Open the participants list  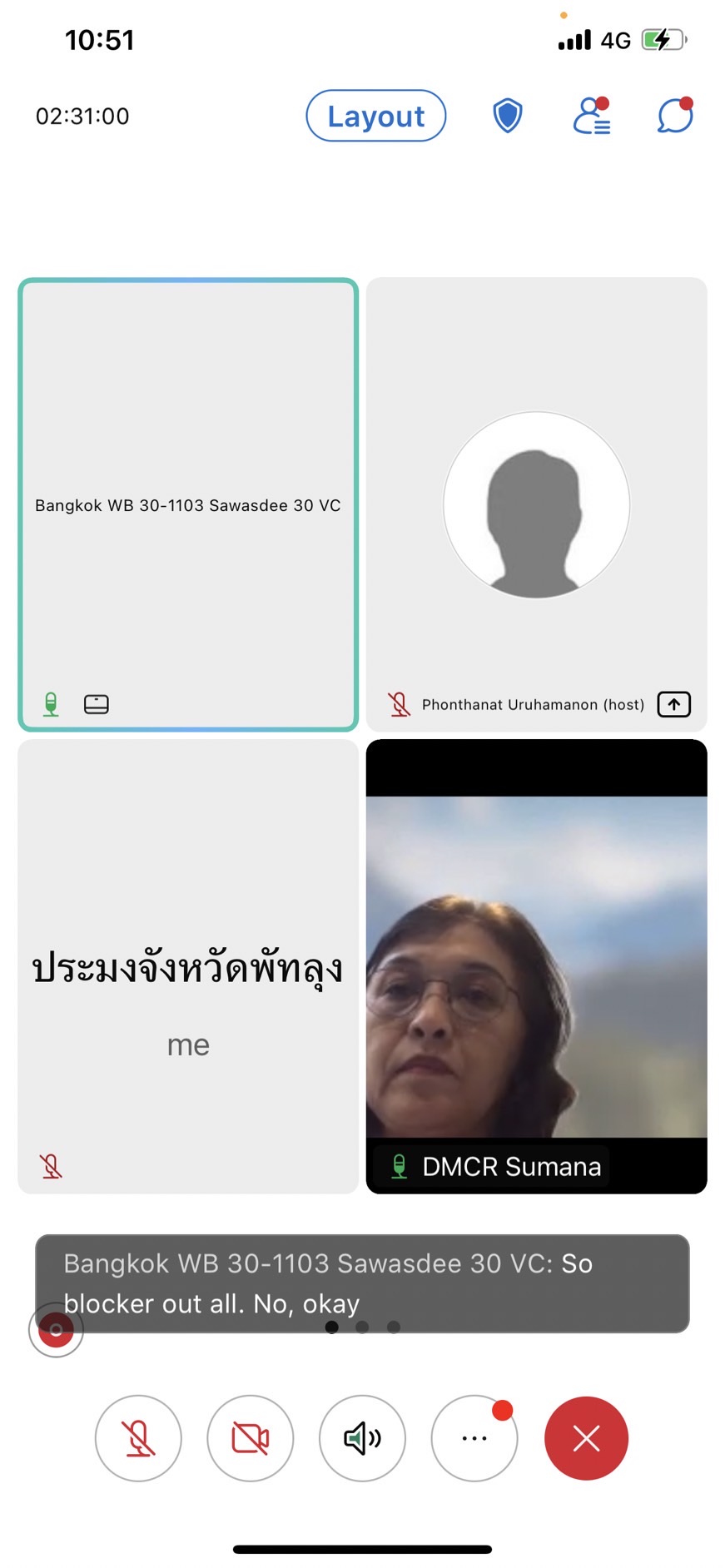point(592,116)
